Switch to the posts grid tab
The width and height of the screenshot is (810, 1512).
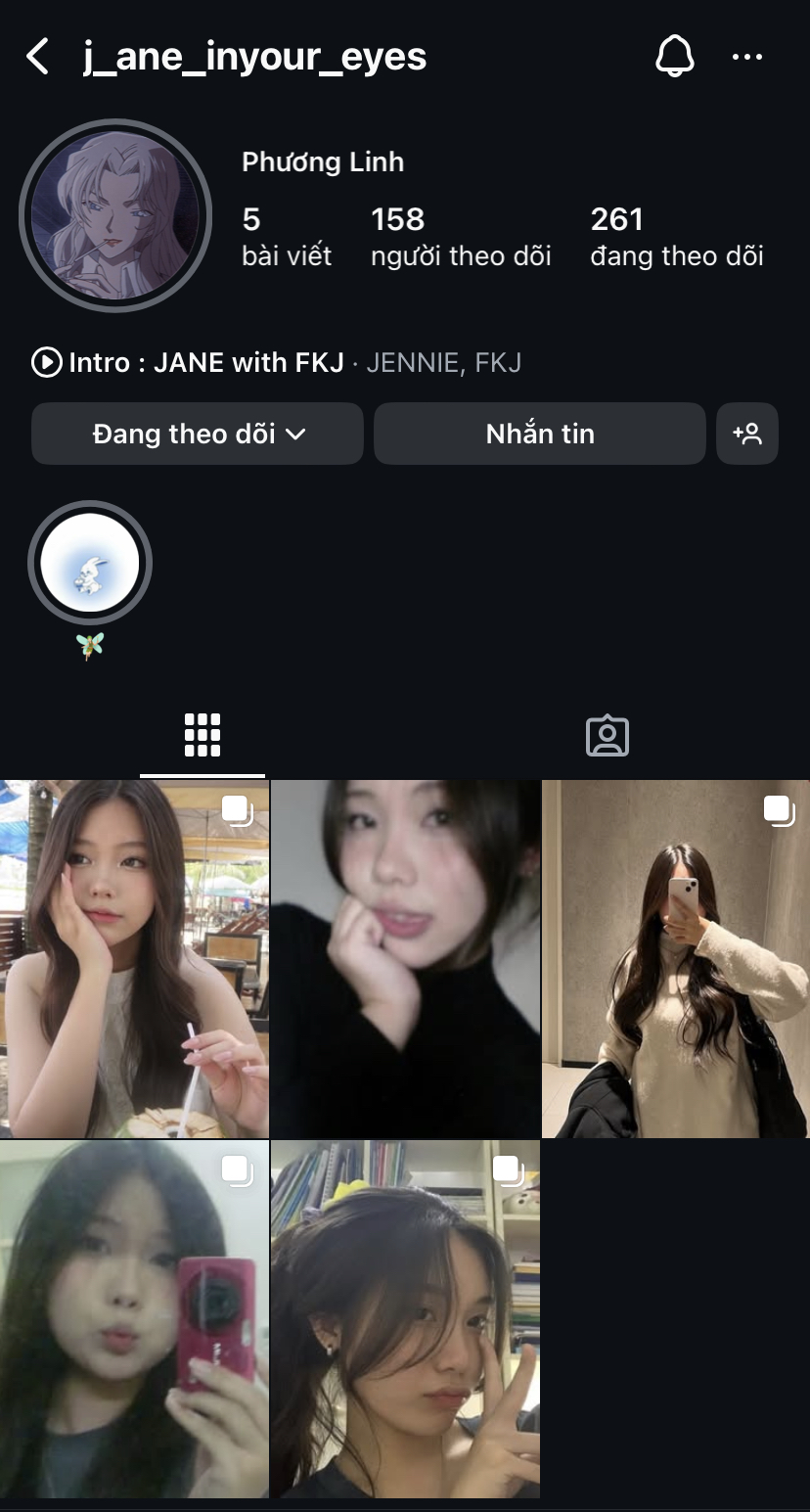202,735
